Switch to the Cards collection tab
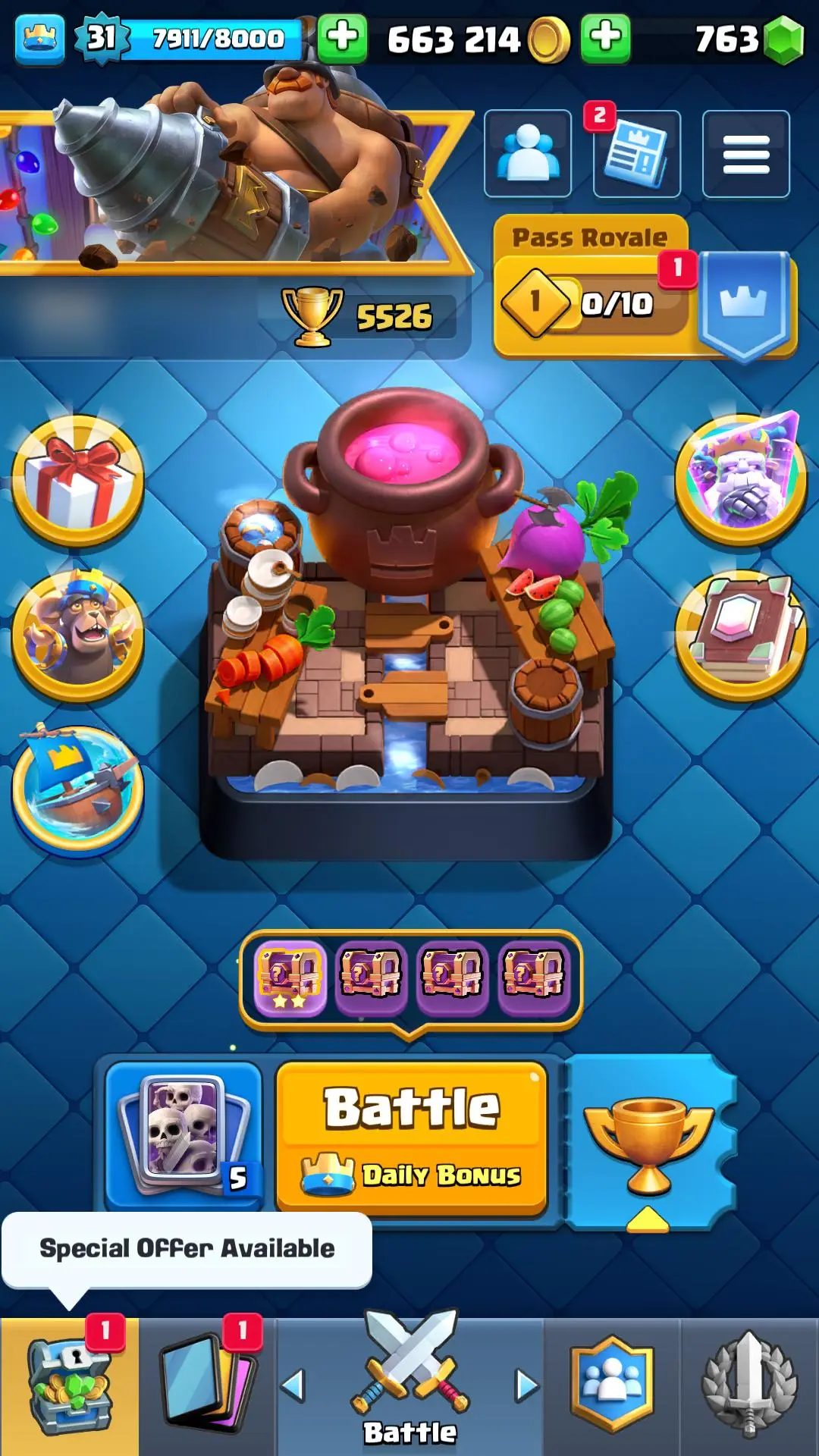Viewport: 819px width, 1456px height. (207, 1386)
